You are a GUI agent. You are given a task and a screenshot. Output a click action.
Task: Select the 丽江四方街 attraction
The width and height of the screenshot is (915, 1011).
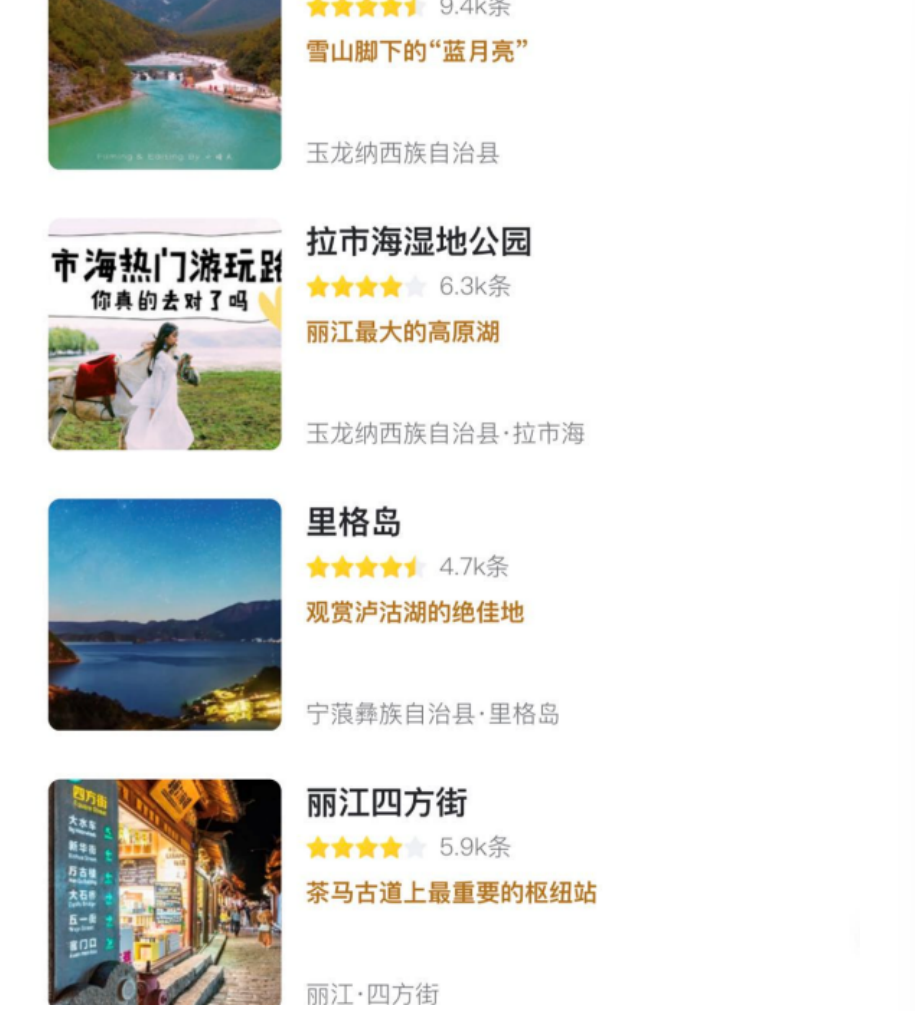pyautogui.click(x=386, y=803)
